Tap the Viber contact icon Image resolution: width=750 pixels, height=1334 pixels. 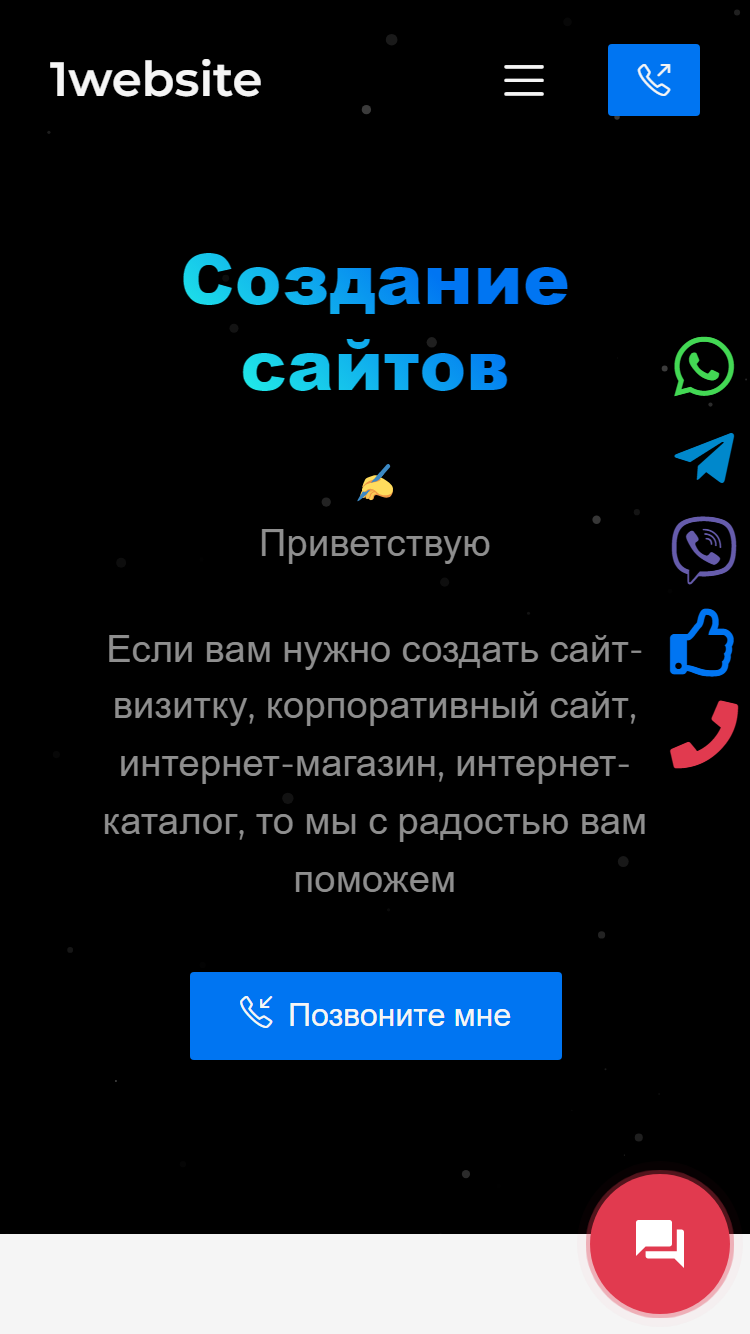pos(704,550)
